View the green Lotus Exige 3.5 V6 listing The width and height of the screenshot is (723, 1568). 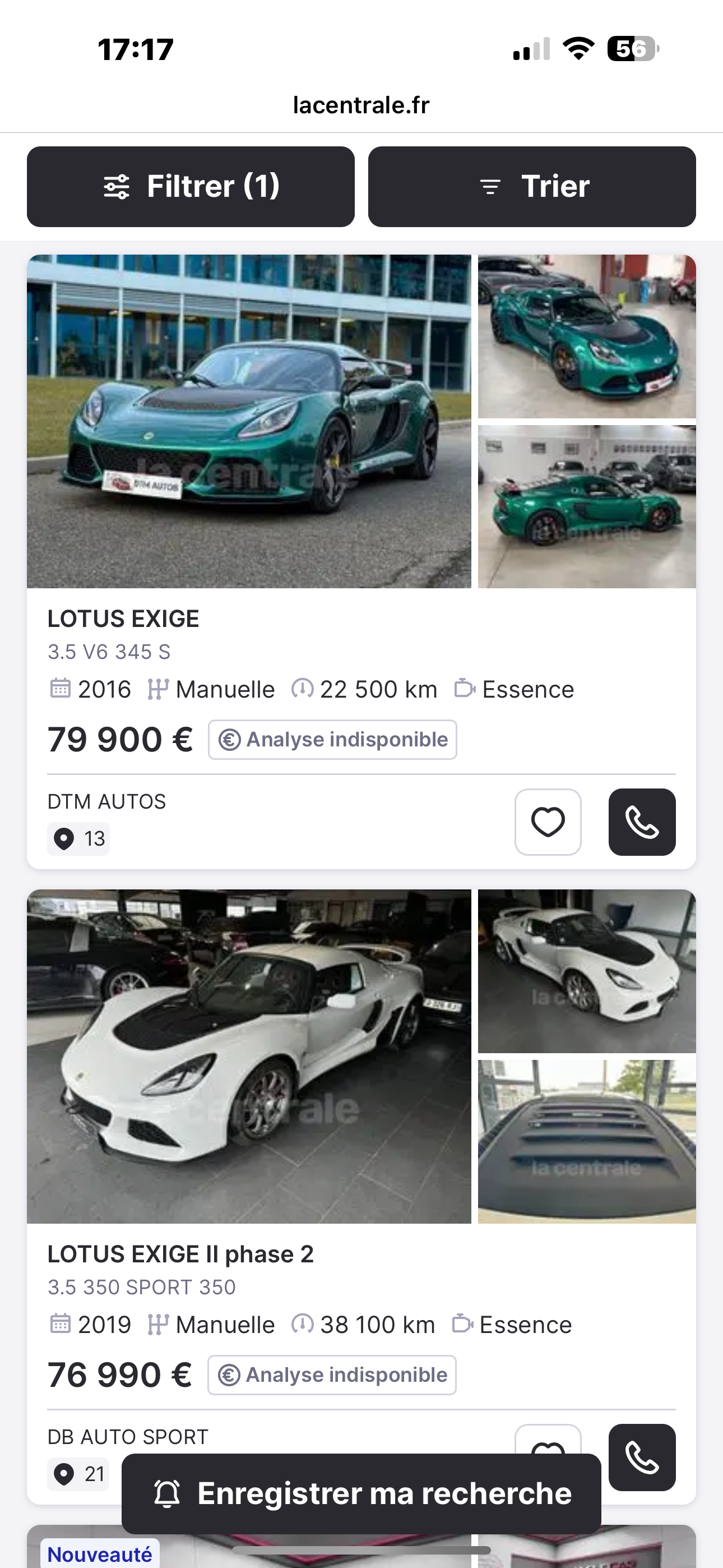(x=248, y=421)
